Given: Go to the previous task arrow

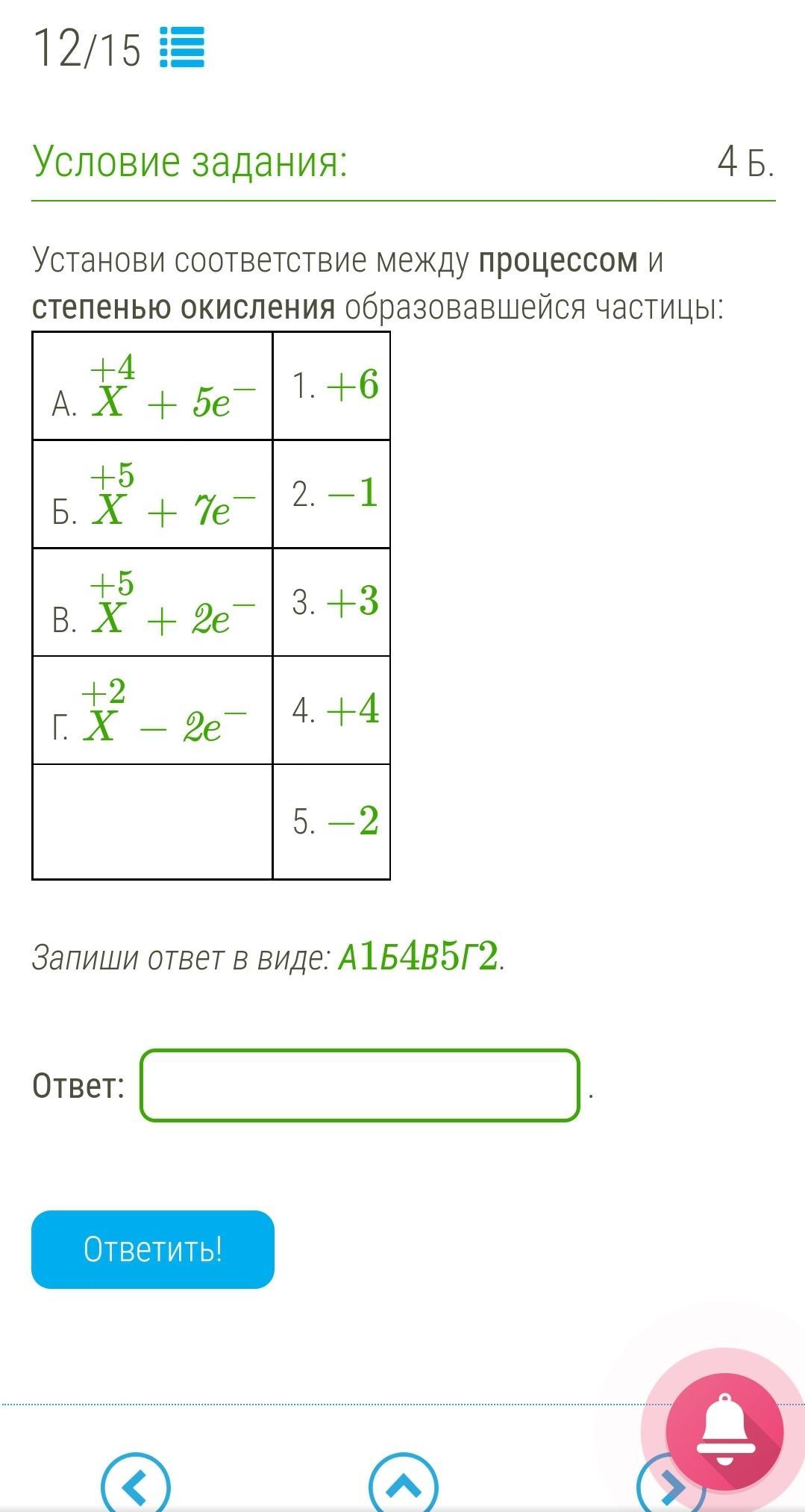Looking at the screenshot, I should [135, 1487].
